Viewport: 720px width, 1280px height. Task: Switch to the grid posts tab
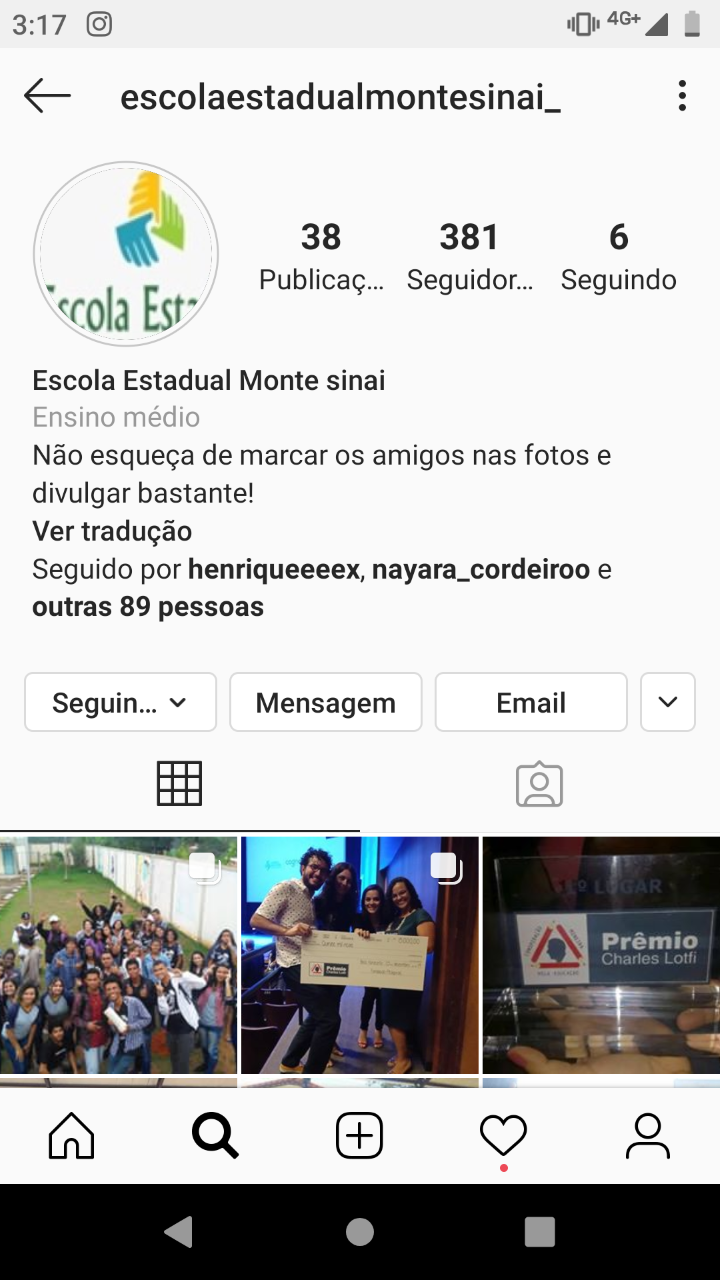pyautogui.click(x=180, y=784)
